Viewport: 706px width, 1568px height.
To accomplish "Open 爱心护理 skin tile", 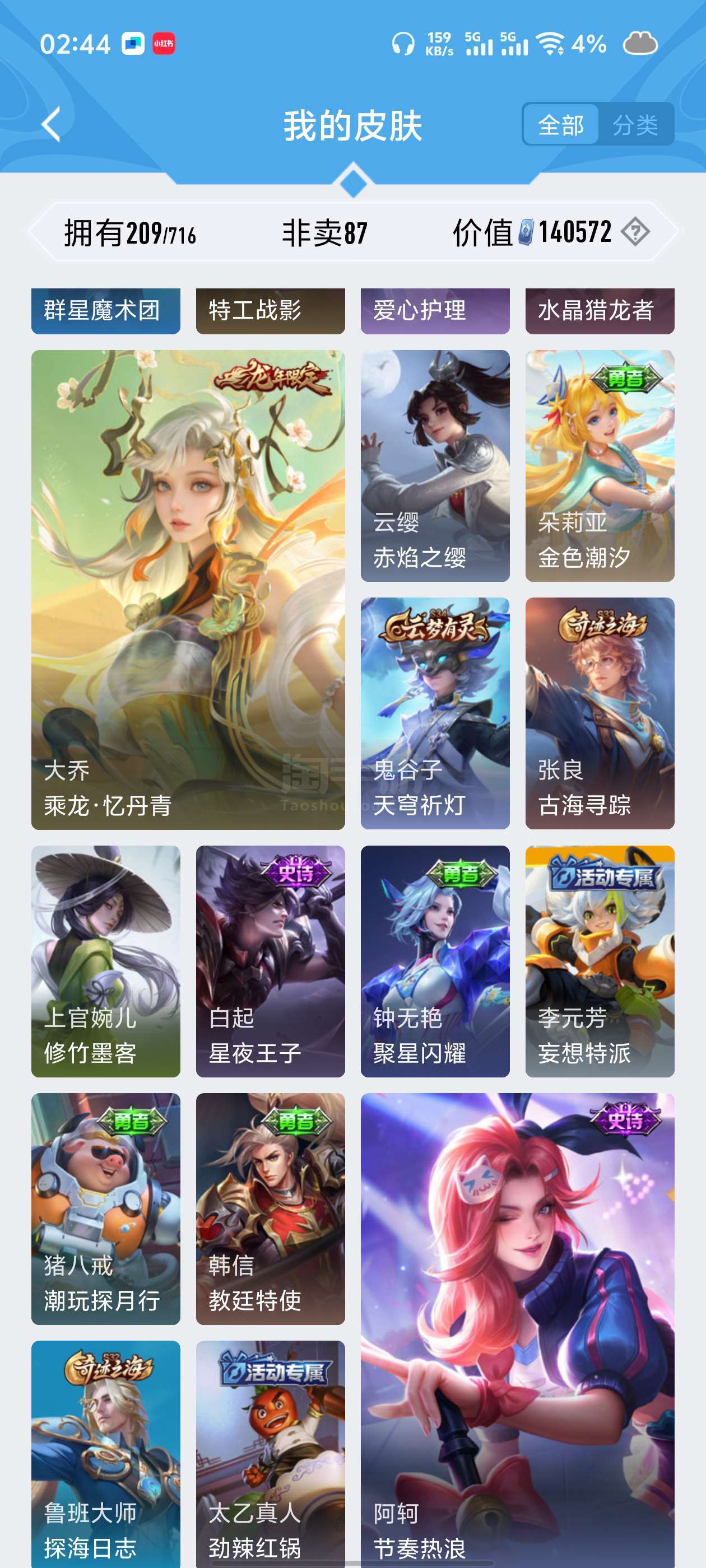I will click(435, 310).
